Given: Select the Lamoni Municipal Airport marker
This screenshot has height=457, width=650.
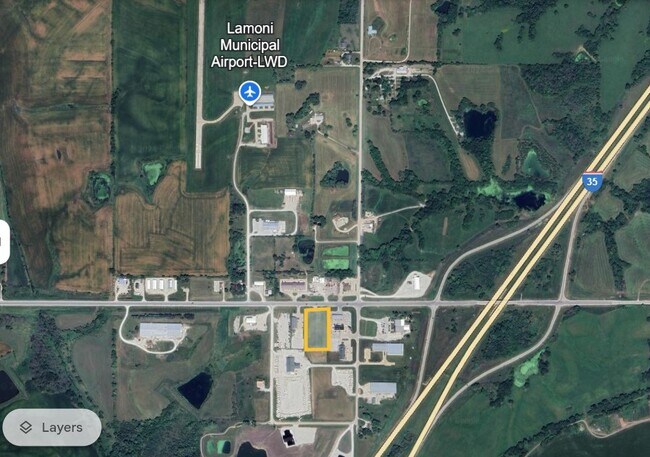Looking at the screenshot, I should point(250,93).
